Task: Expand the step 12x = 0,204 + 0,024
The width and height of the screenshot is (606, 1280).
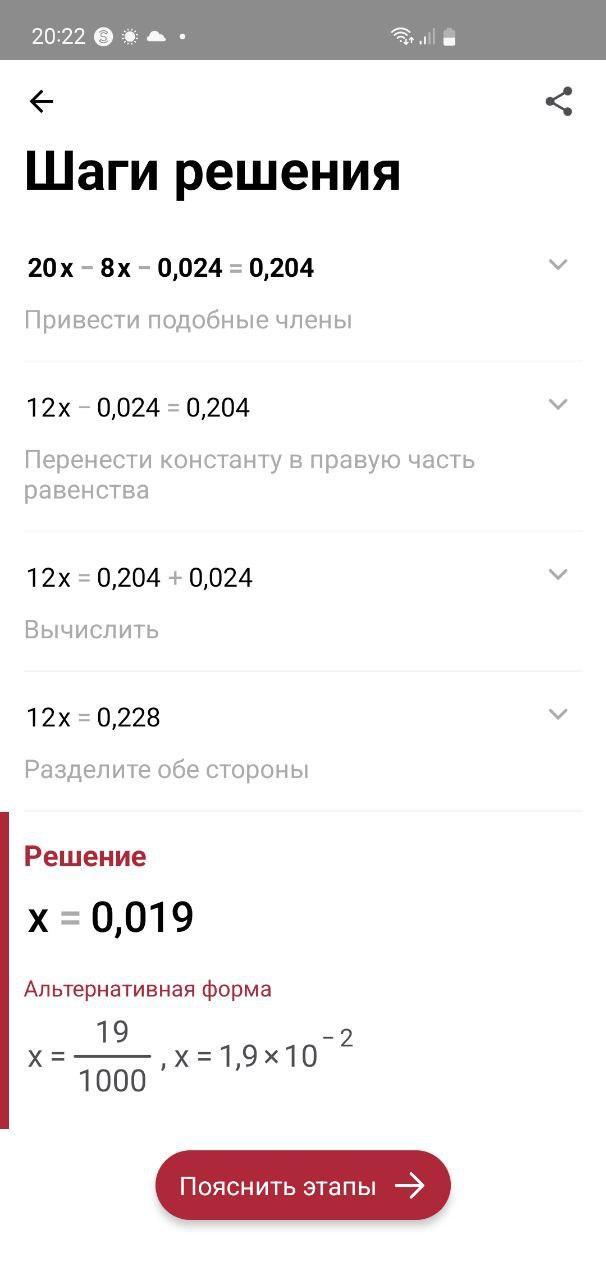Action: (x=558, y=575)
